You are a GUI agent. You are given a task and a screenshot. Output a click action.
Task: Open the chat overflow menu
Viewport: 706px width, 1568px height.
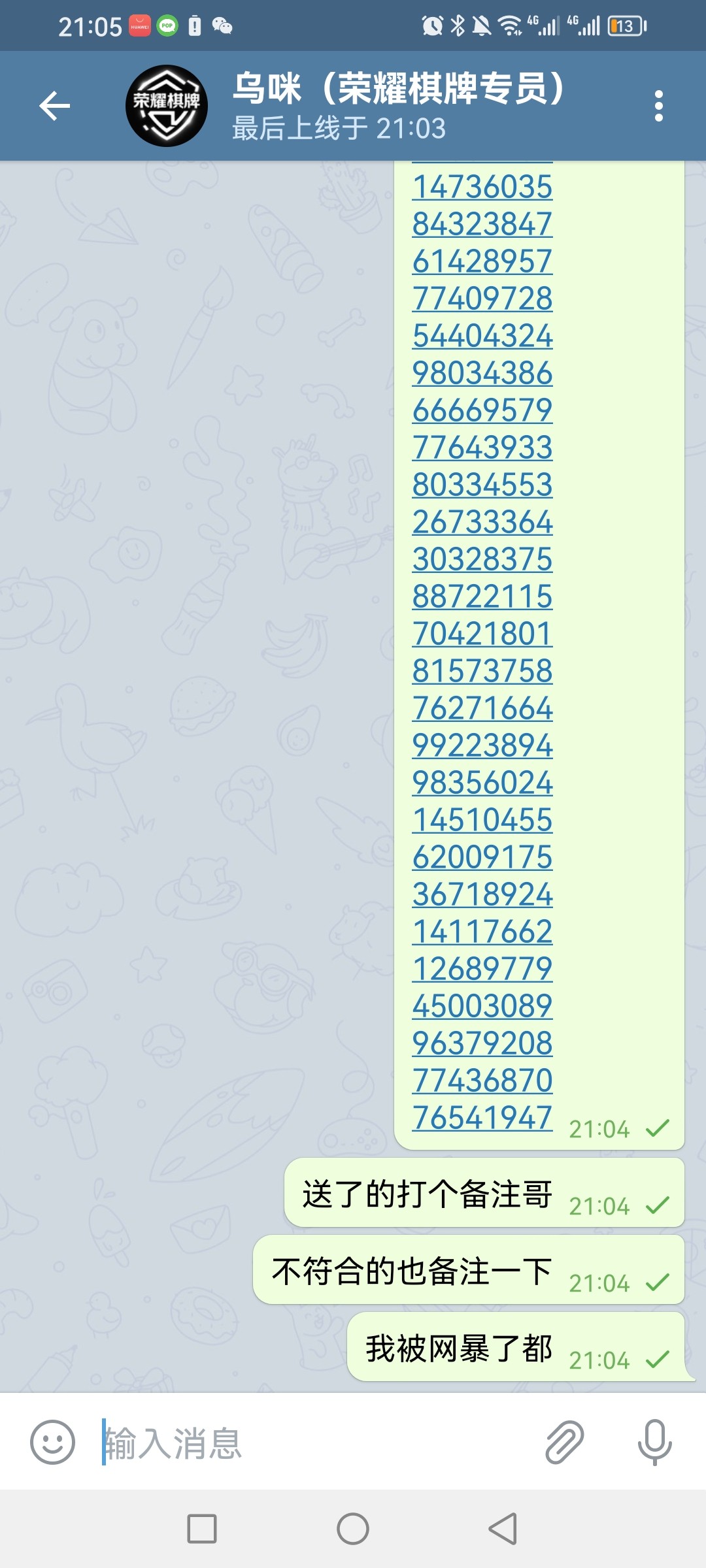click(x=658, y=106)
